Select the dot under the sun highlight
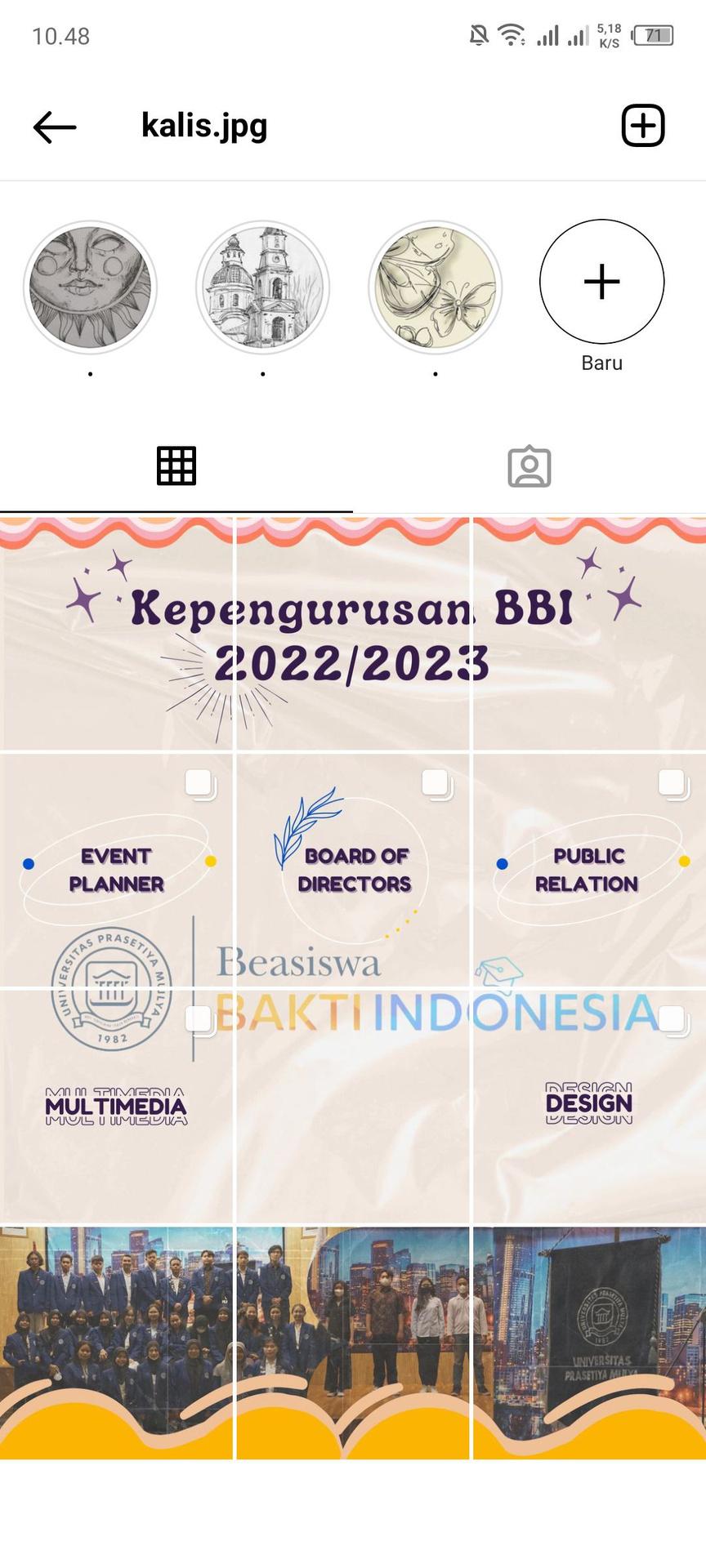Screen dimensions: 706x1568 pyautogui.click(x=90, y=374)
